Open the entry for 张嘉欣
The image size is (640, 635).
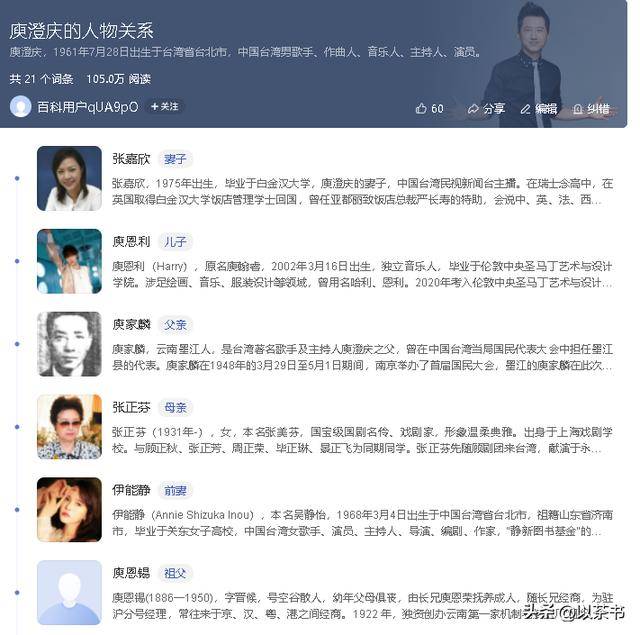(x=131, y=159)
